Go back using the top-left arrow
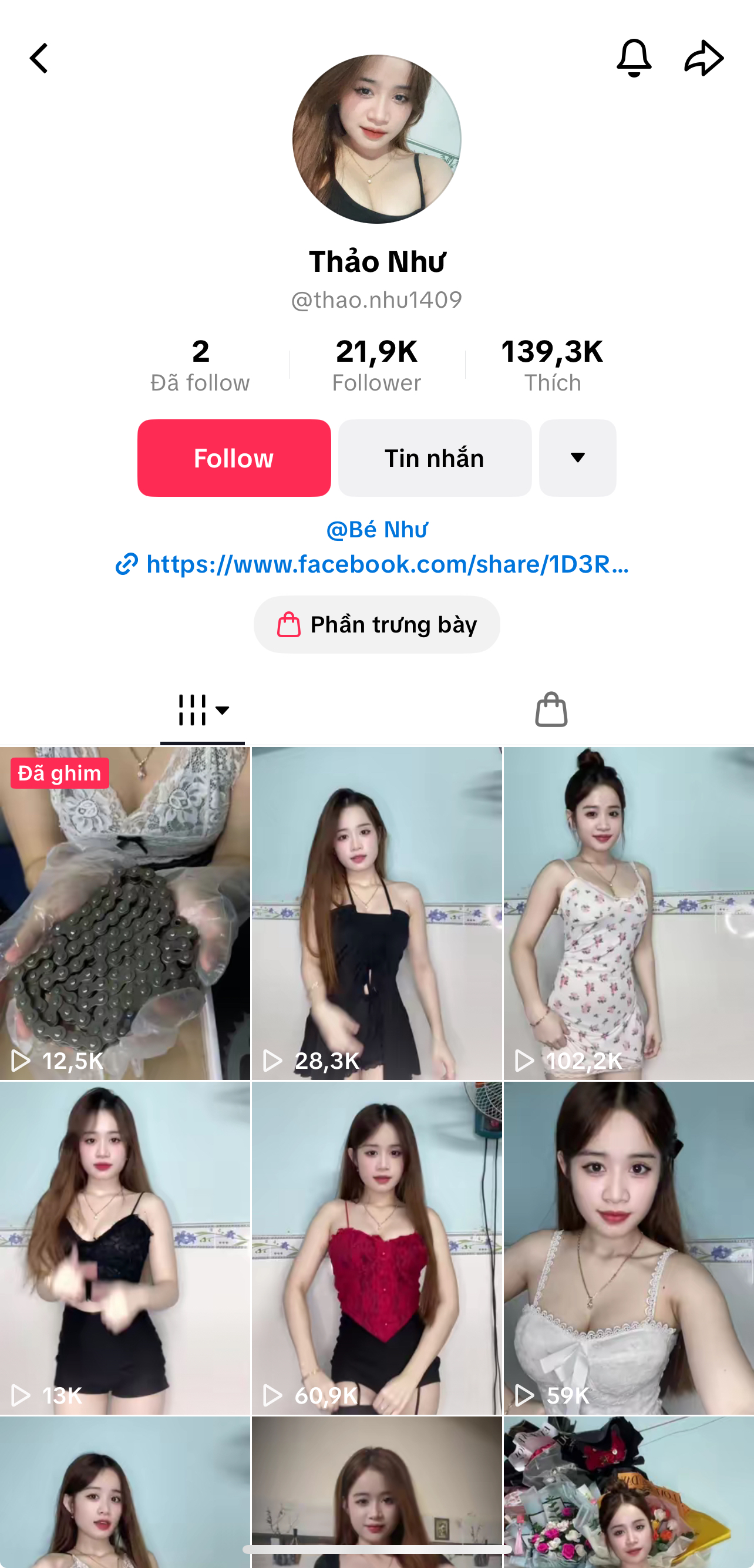 [39, 59]
